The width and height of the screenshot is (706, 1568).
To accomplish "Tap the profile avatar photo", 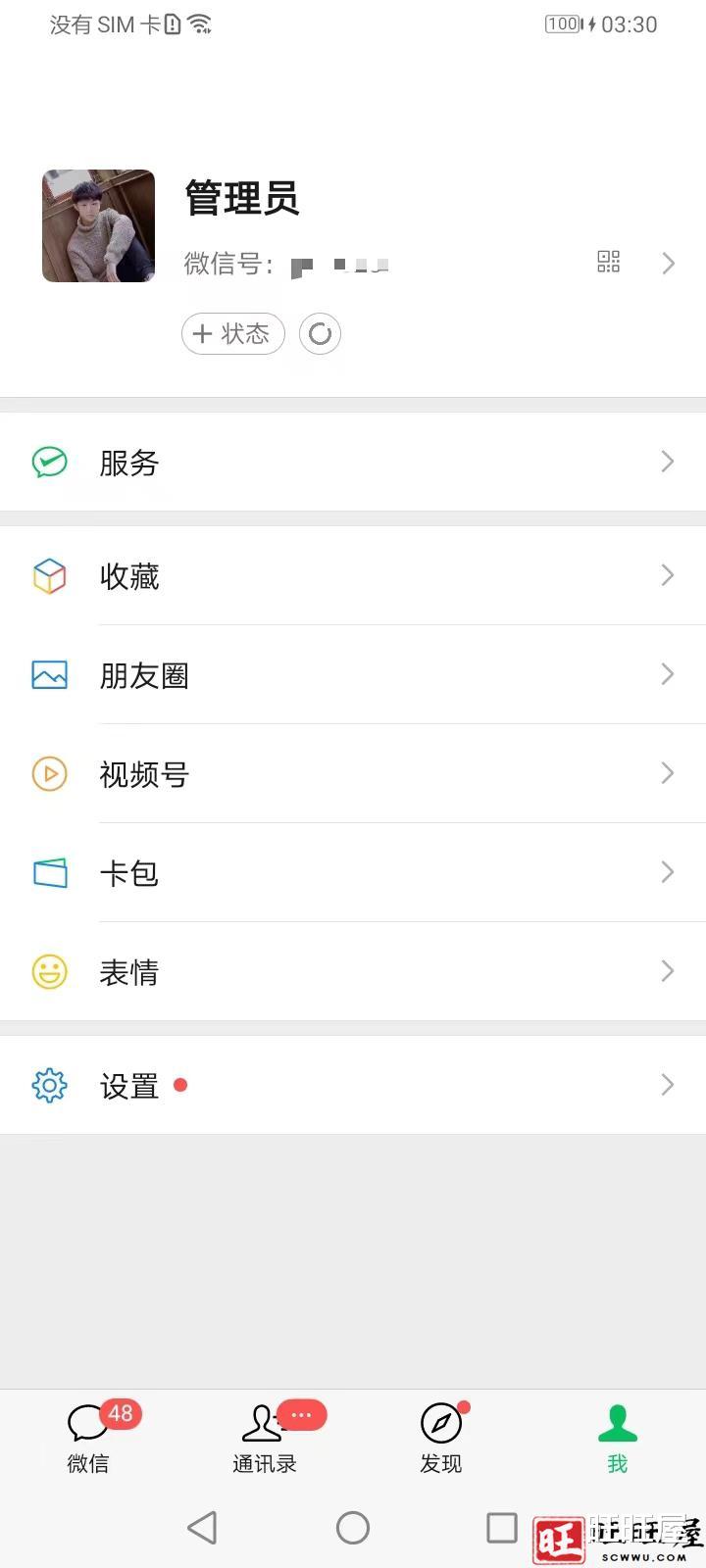I will tap(98, 226).
